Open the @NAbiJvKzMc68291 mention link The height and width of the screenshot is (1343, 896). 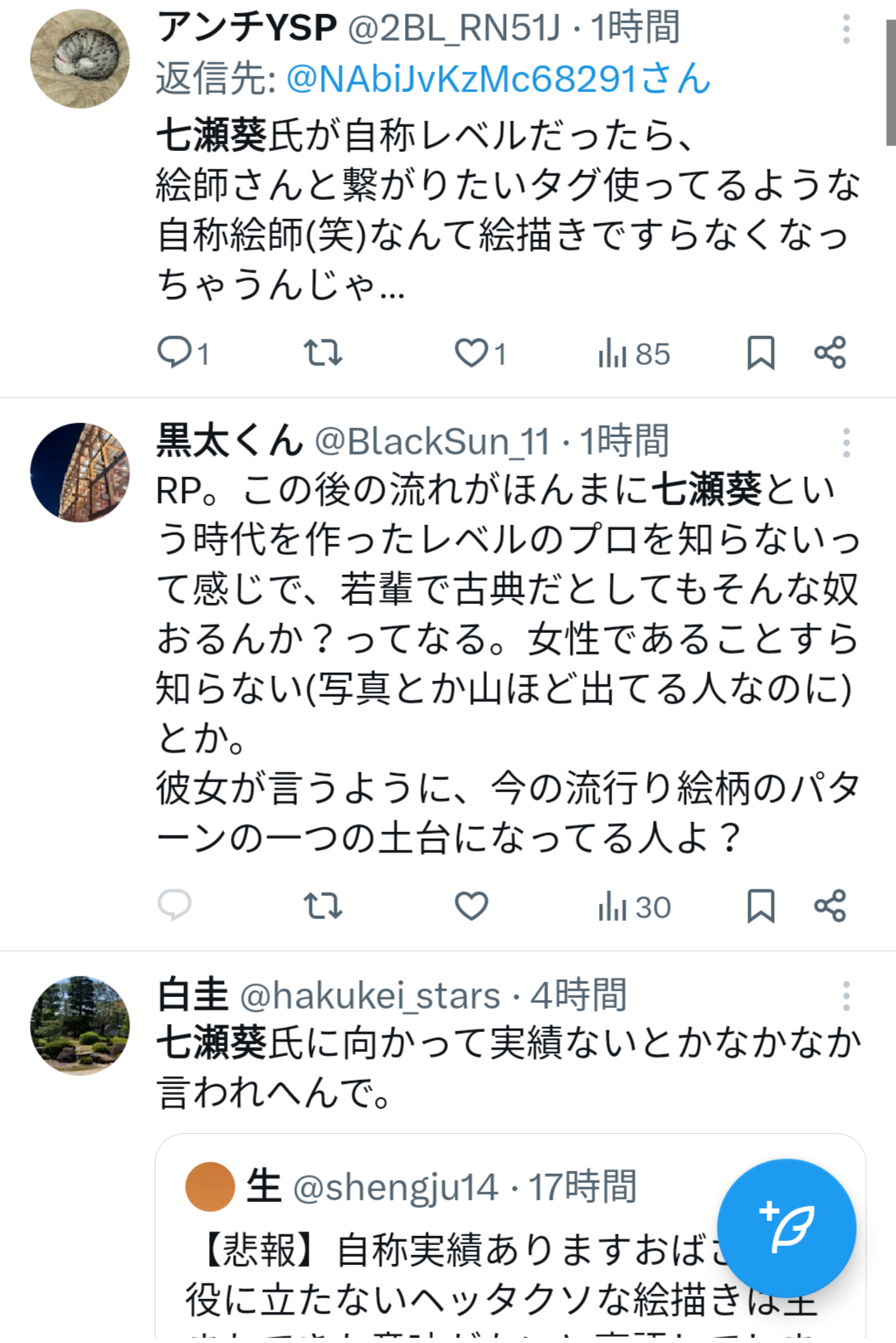[498, 80]
